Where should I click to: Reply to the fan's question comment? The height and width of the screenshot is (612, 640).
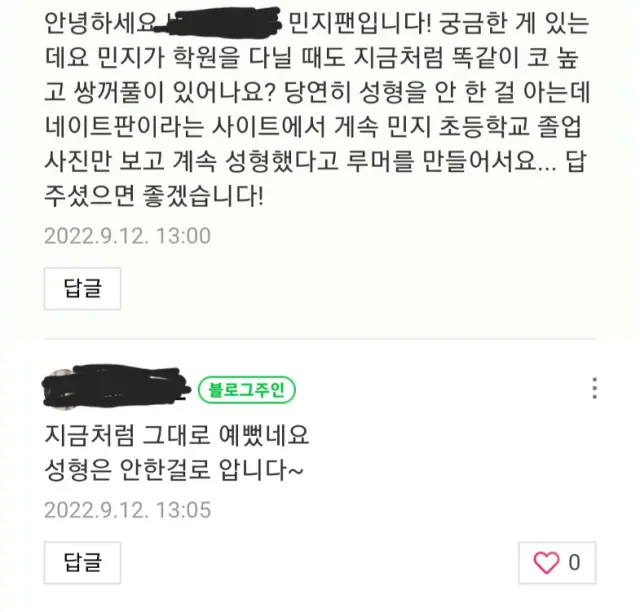82,290
